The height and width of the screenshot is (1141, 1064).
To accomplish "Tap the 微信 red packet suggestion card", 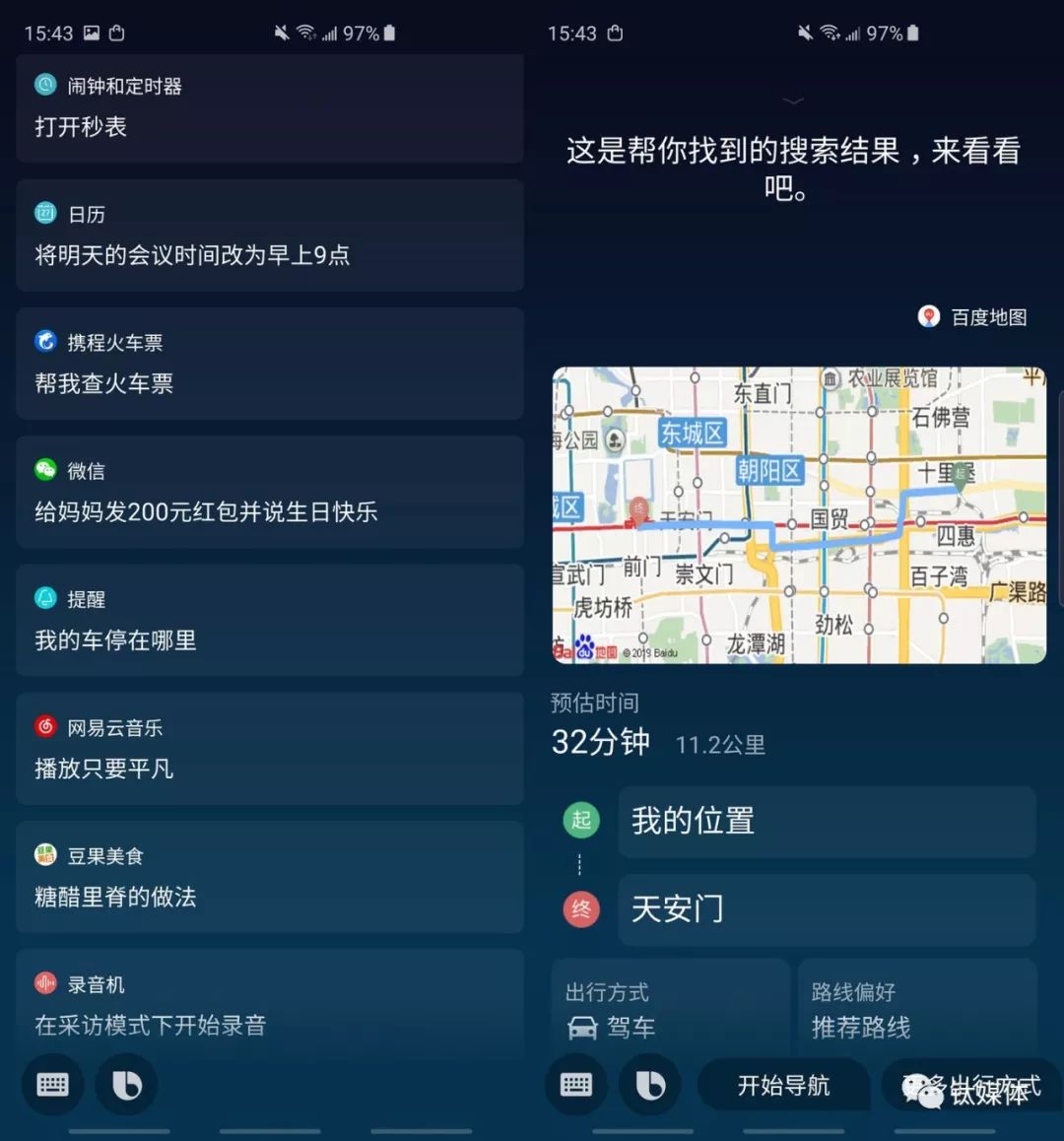I will [269, 492].
